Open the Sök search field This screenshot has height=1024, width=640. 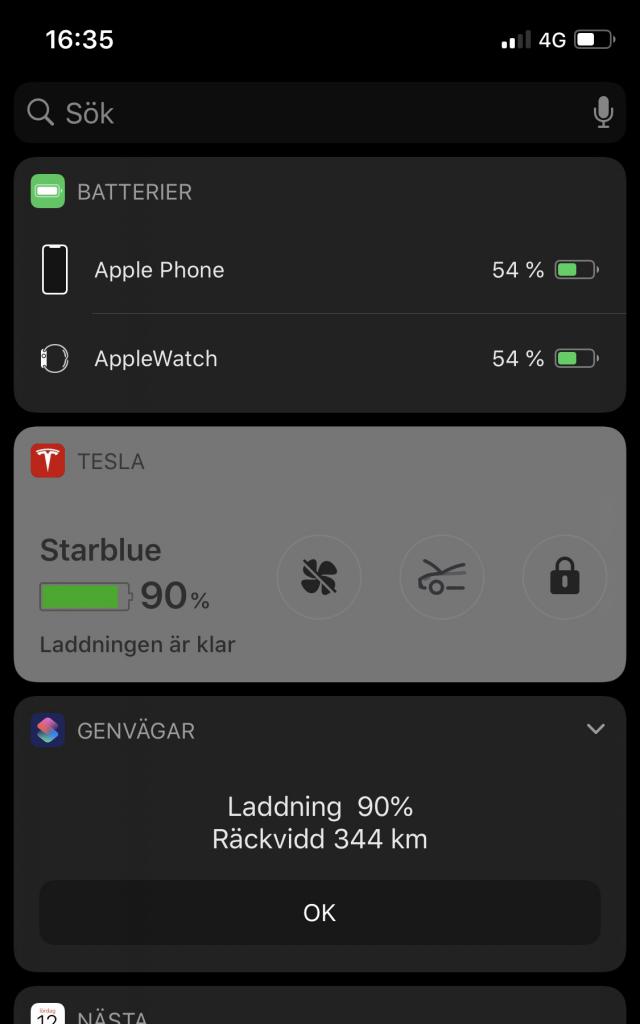300,113
